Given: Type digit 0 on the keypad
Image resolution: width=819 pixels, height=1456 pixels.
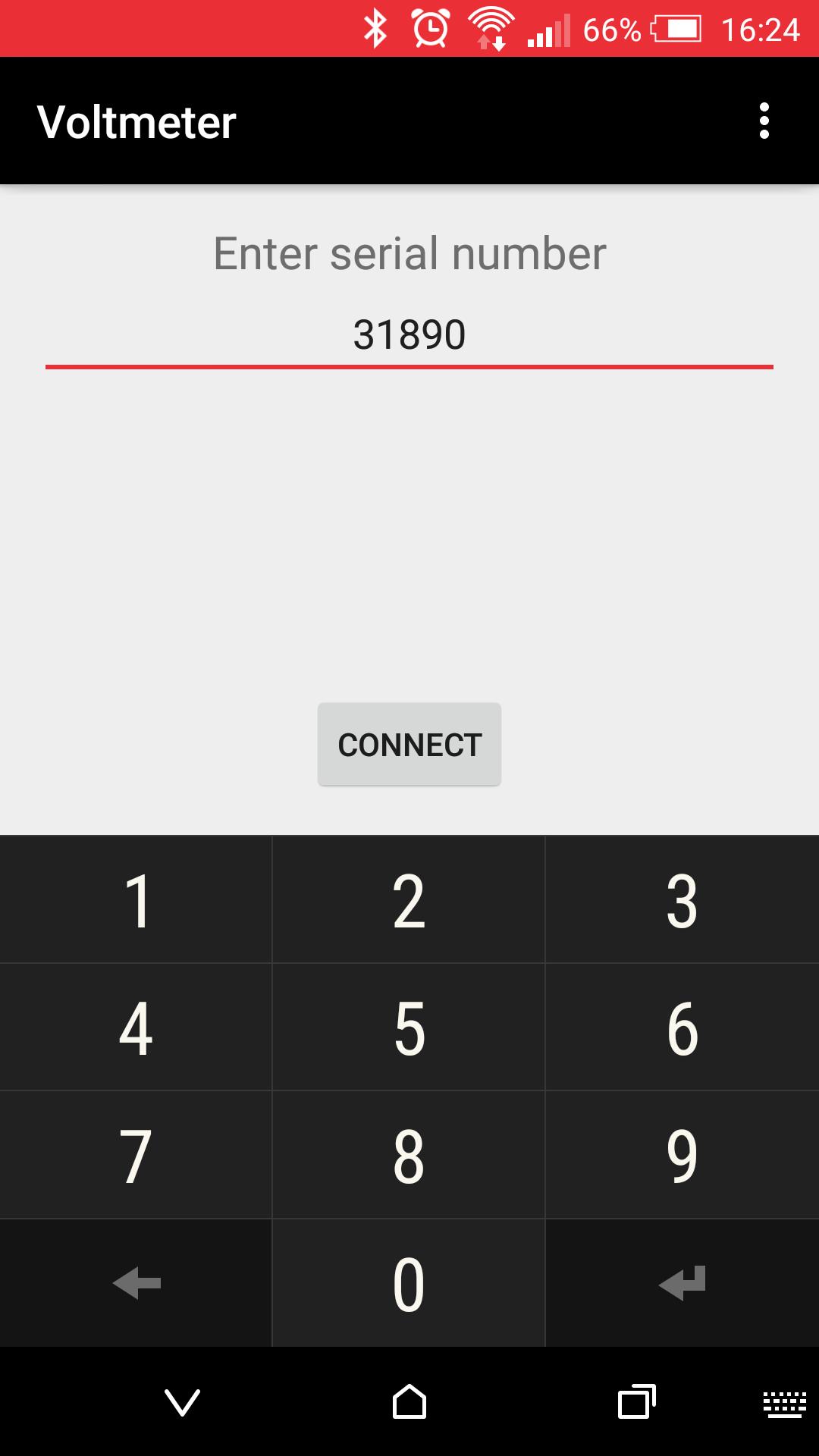Looking at the screenshot, I should click(409, 1283).
